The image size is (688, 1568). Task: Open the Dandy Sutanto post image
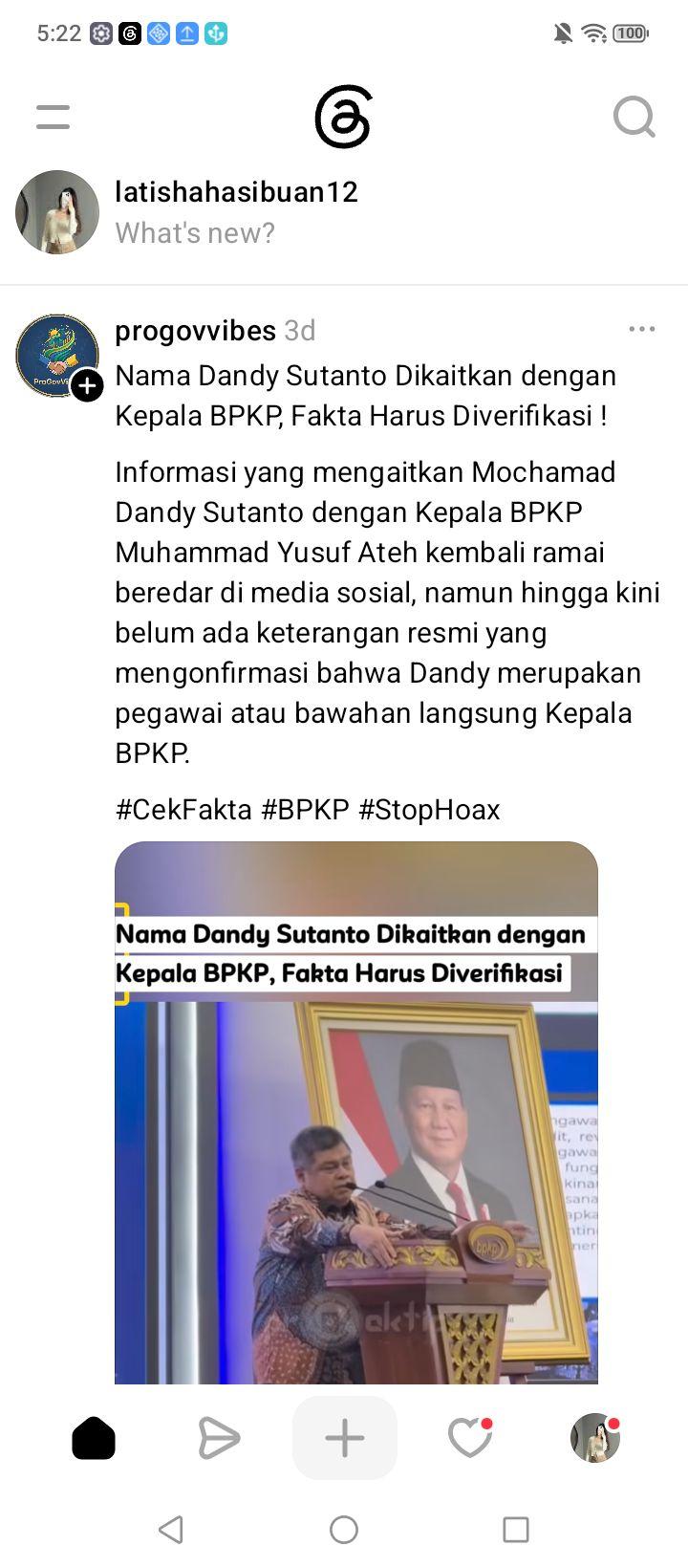click(x=356, y=1113)
